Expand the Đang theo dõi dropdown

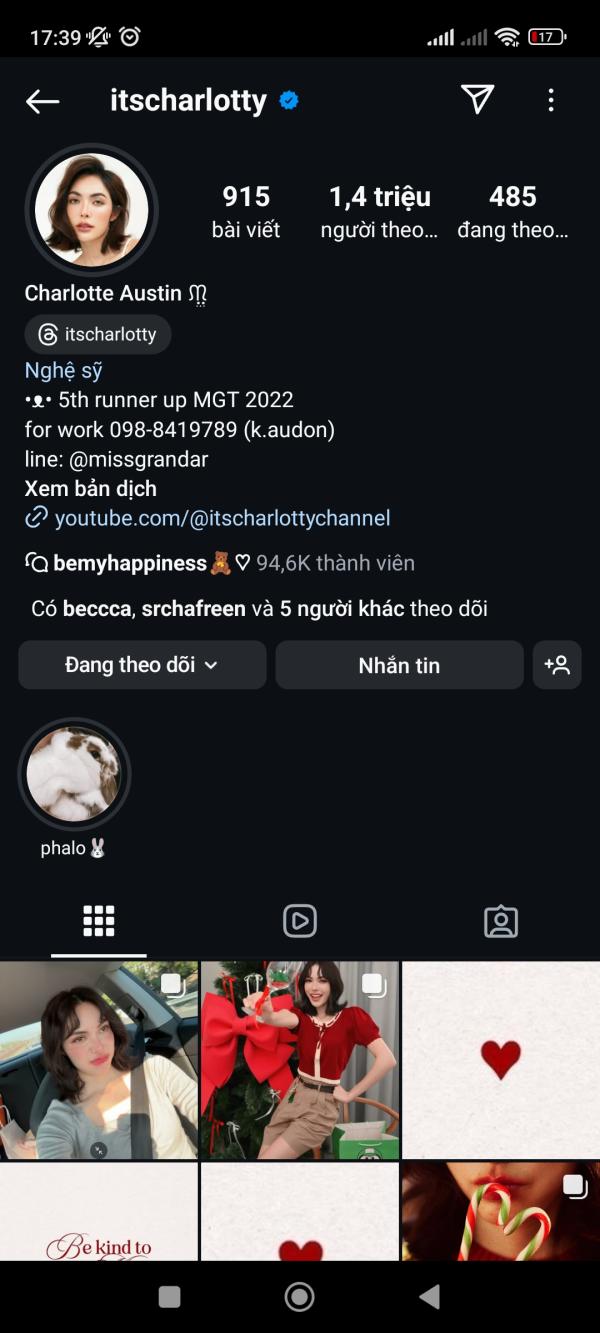click(142, 665)
